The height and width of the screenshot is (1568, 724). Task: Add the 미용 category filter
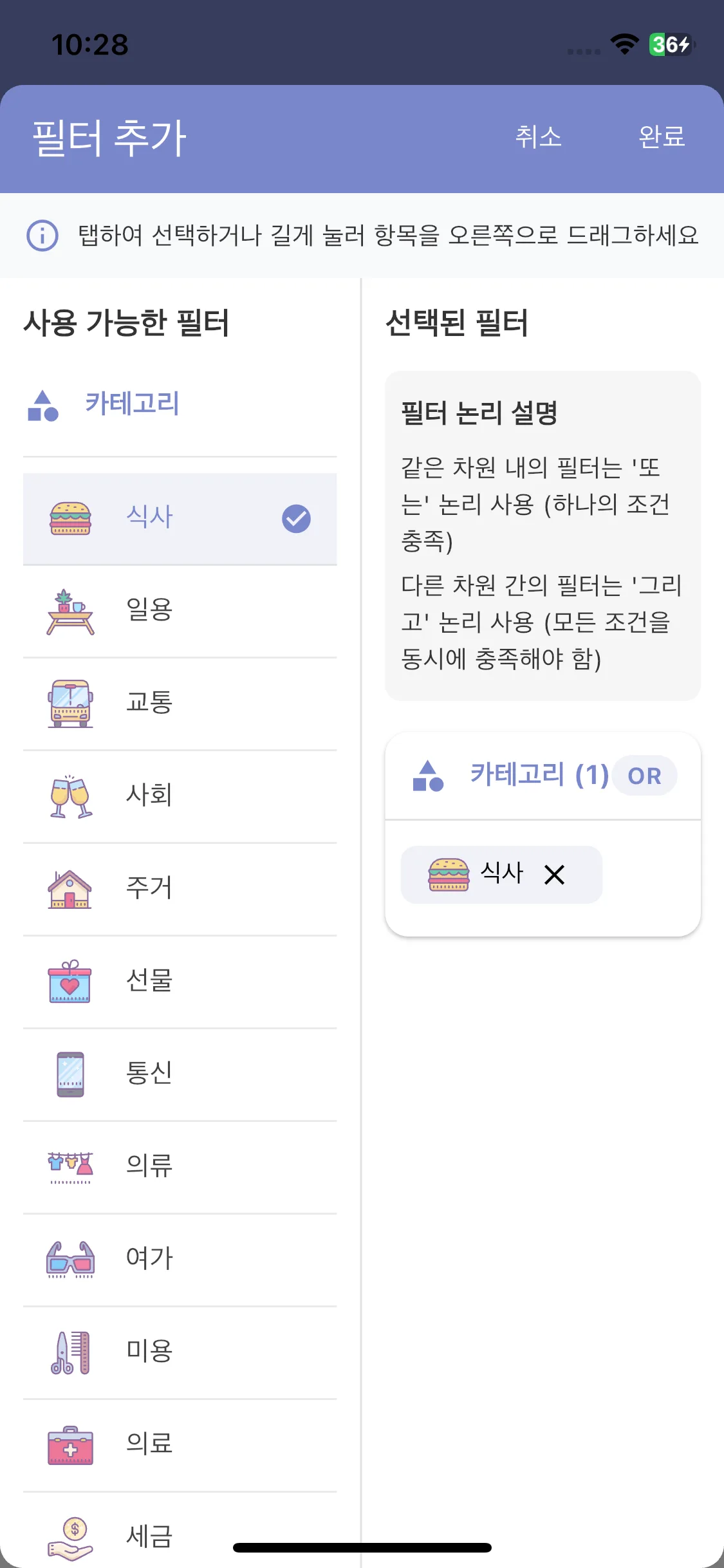(x=180, y=1351)
